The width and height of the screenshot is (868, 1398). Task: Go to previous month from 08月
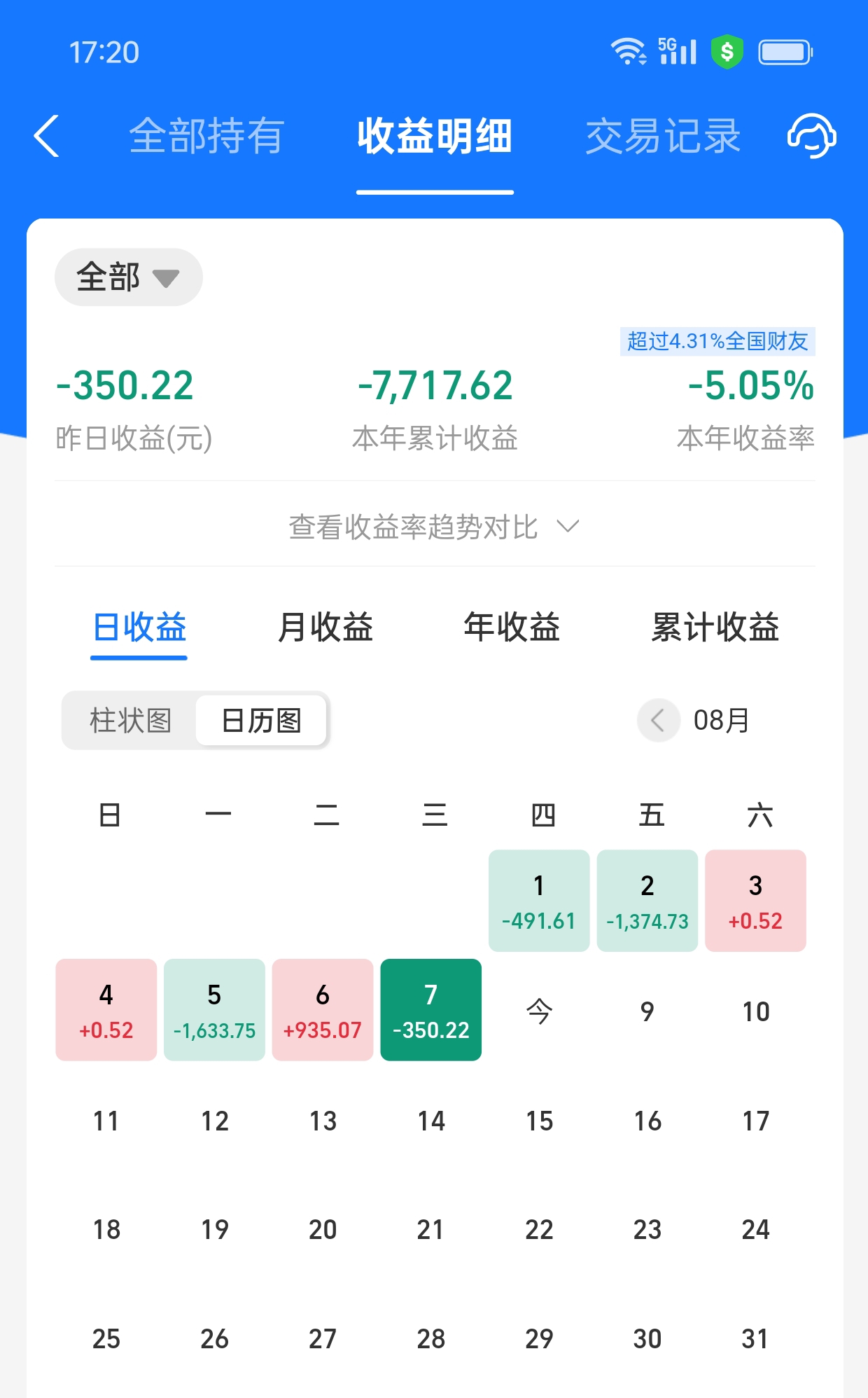(x=658, y=720)
